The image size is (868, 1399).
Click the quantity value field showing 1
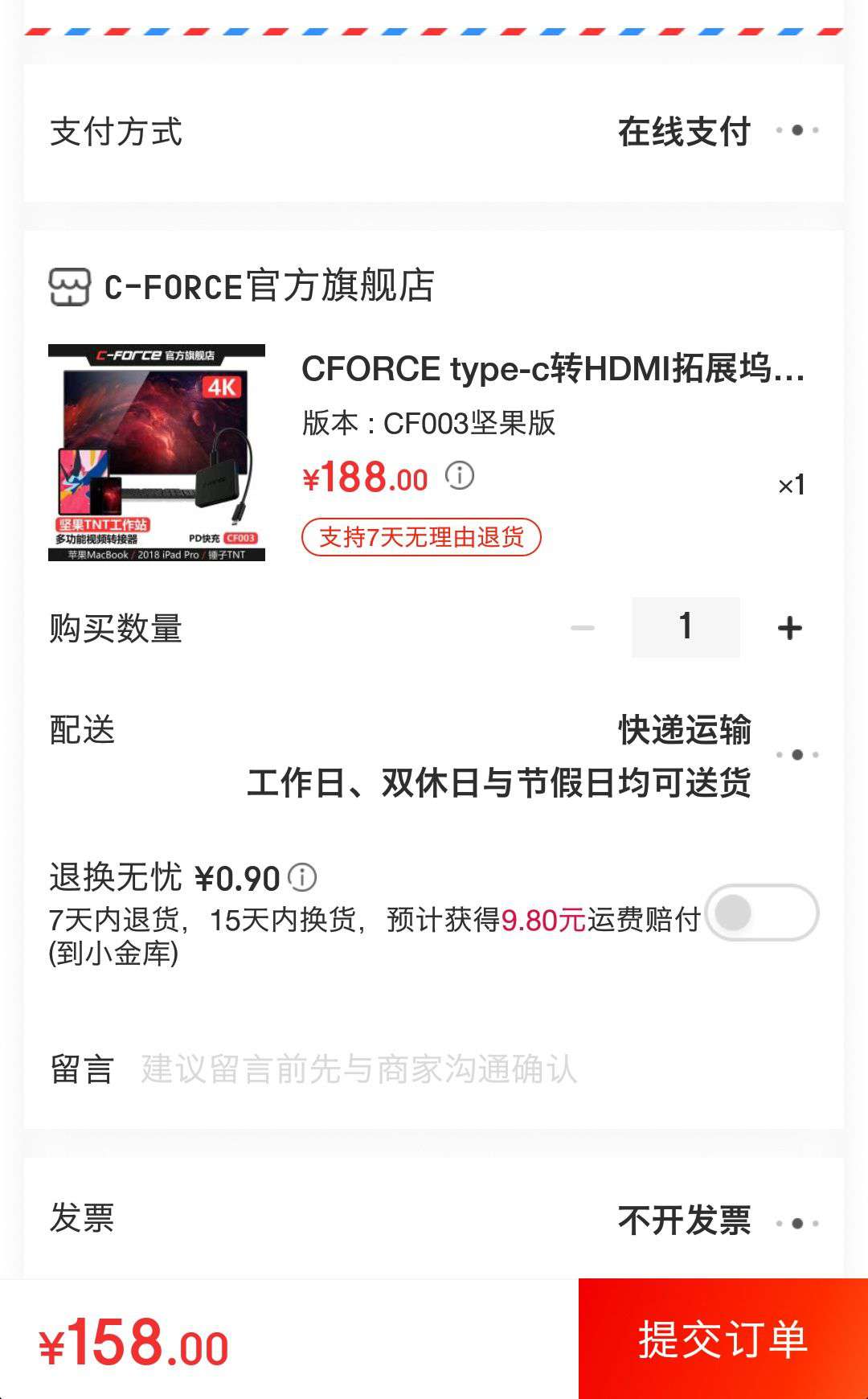click(685, 626)
